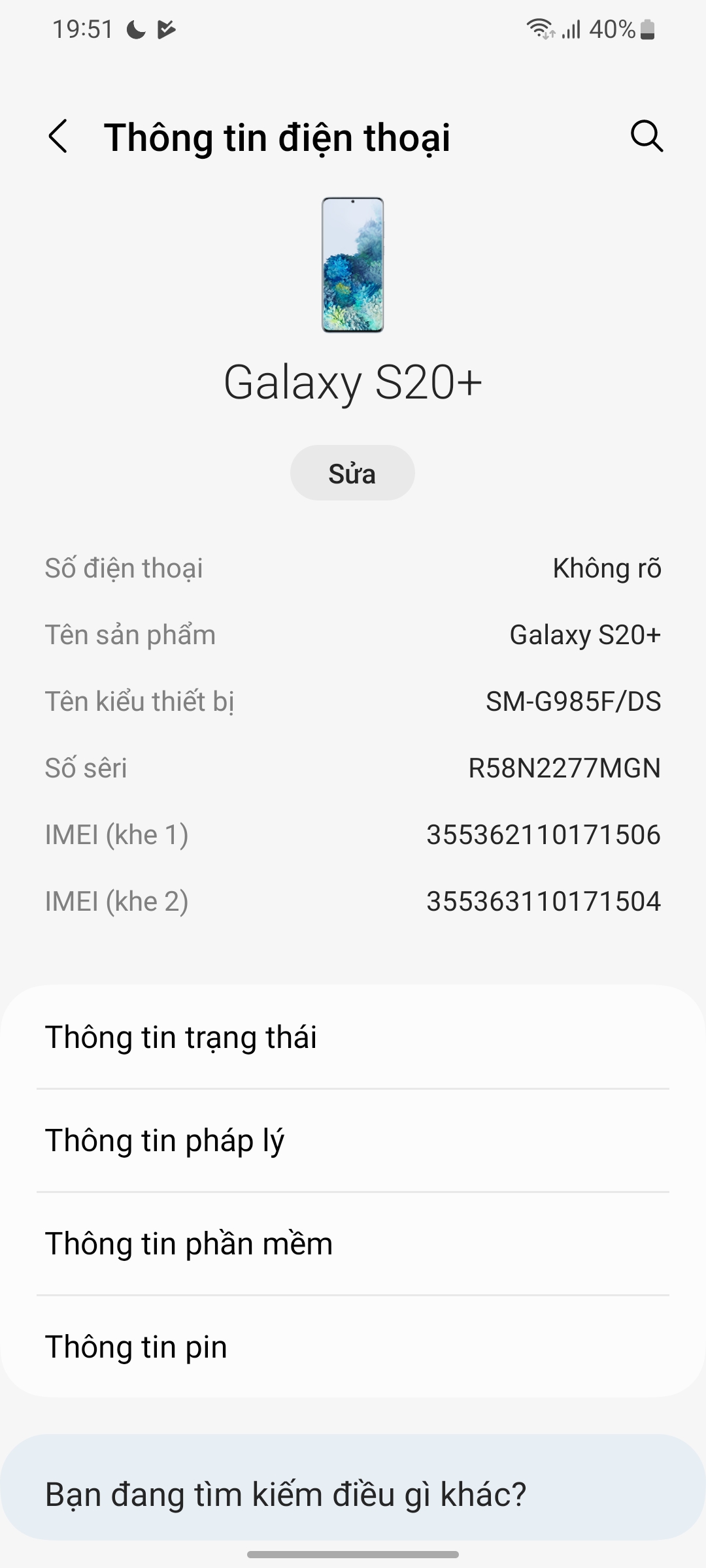The image size is (706, 1568).
Task: Open Thông tin pháp lý
Action: (x=353, y=1141)
